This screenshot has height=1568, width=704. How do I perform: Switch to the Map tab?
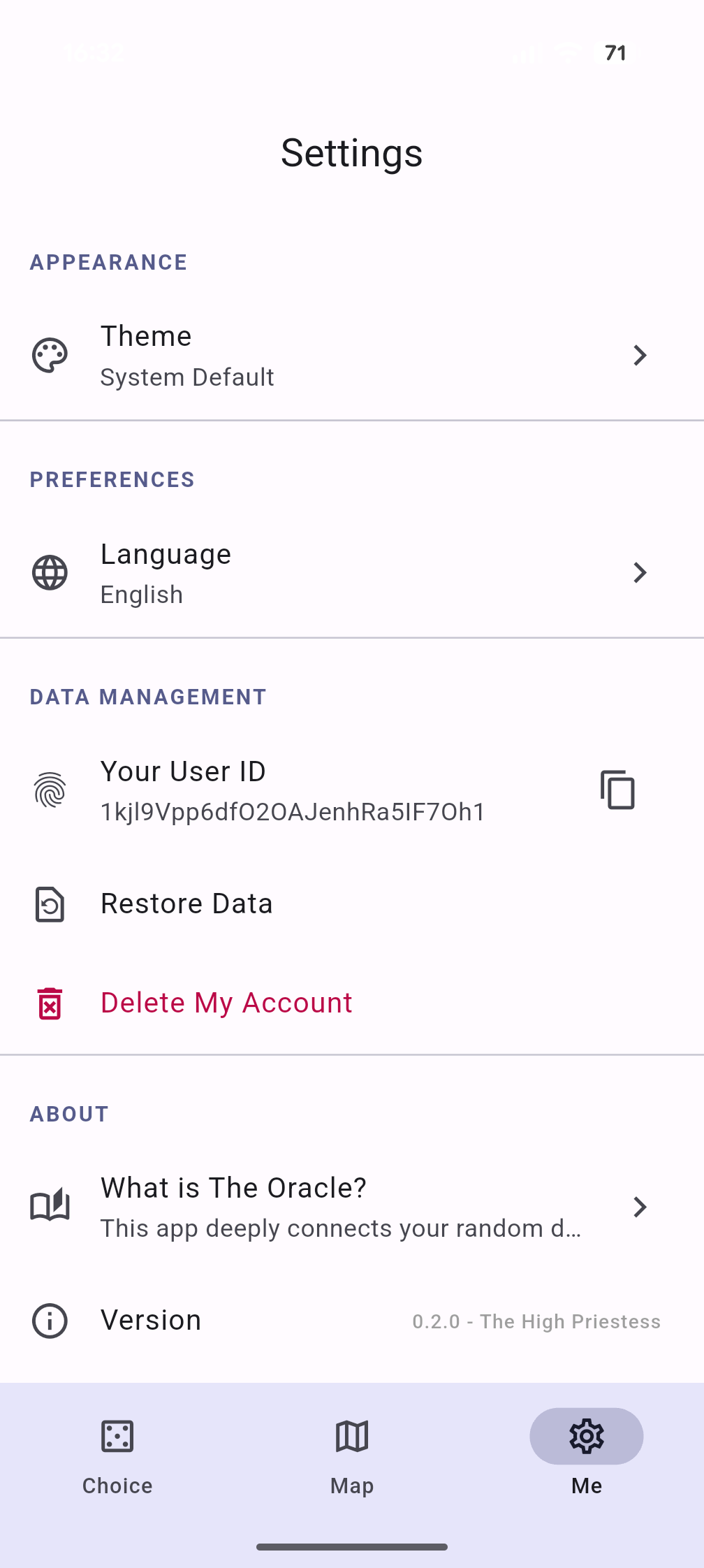351,1460
